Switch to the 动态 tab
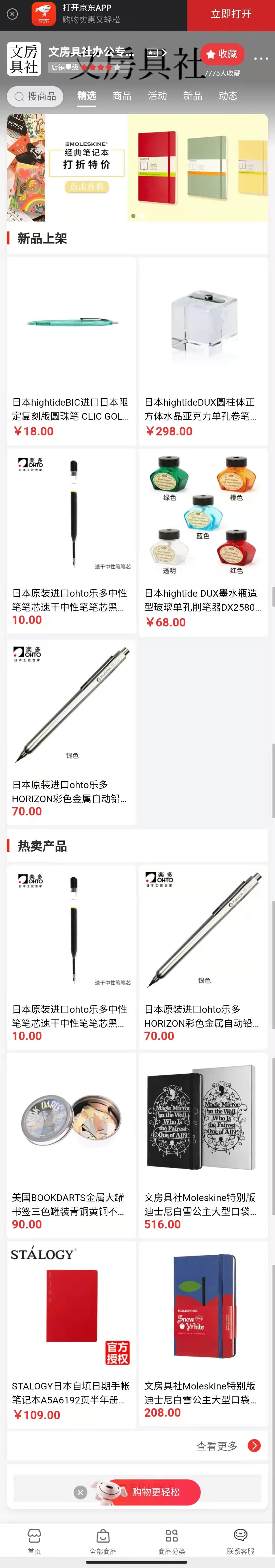Viewport: 275px width, 1568px height. [x=228, y=96]
